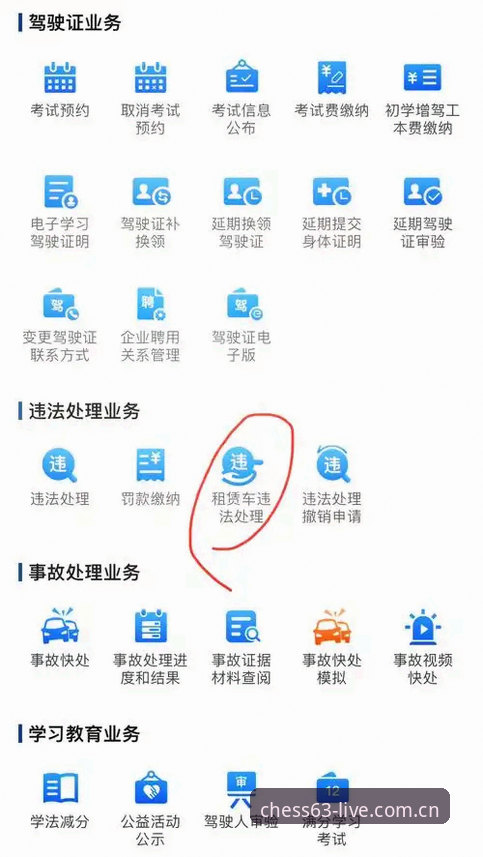Open 考试信息公布
The image size is (483, 857).
pos(241,98)
